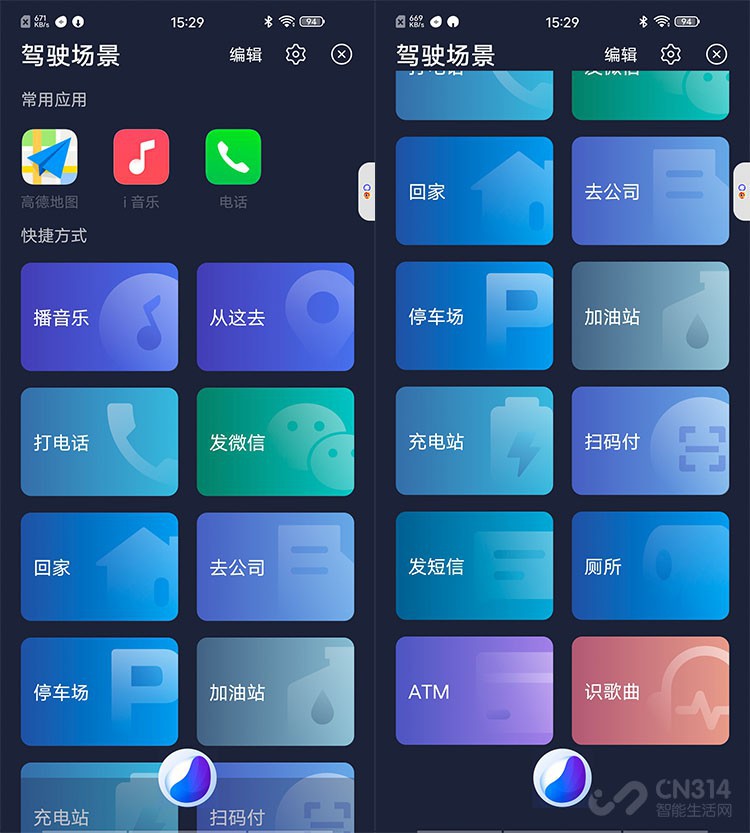The height and width of the screenshot is (833, 750).
Task: Choose the 发短信 shortcut card
Action: coord(474,566)
